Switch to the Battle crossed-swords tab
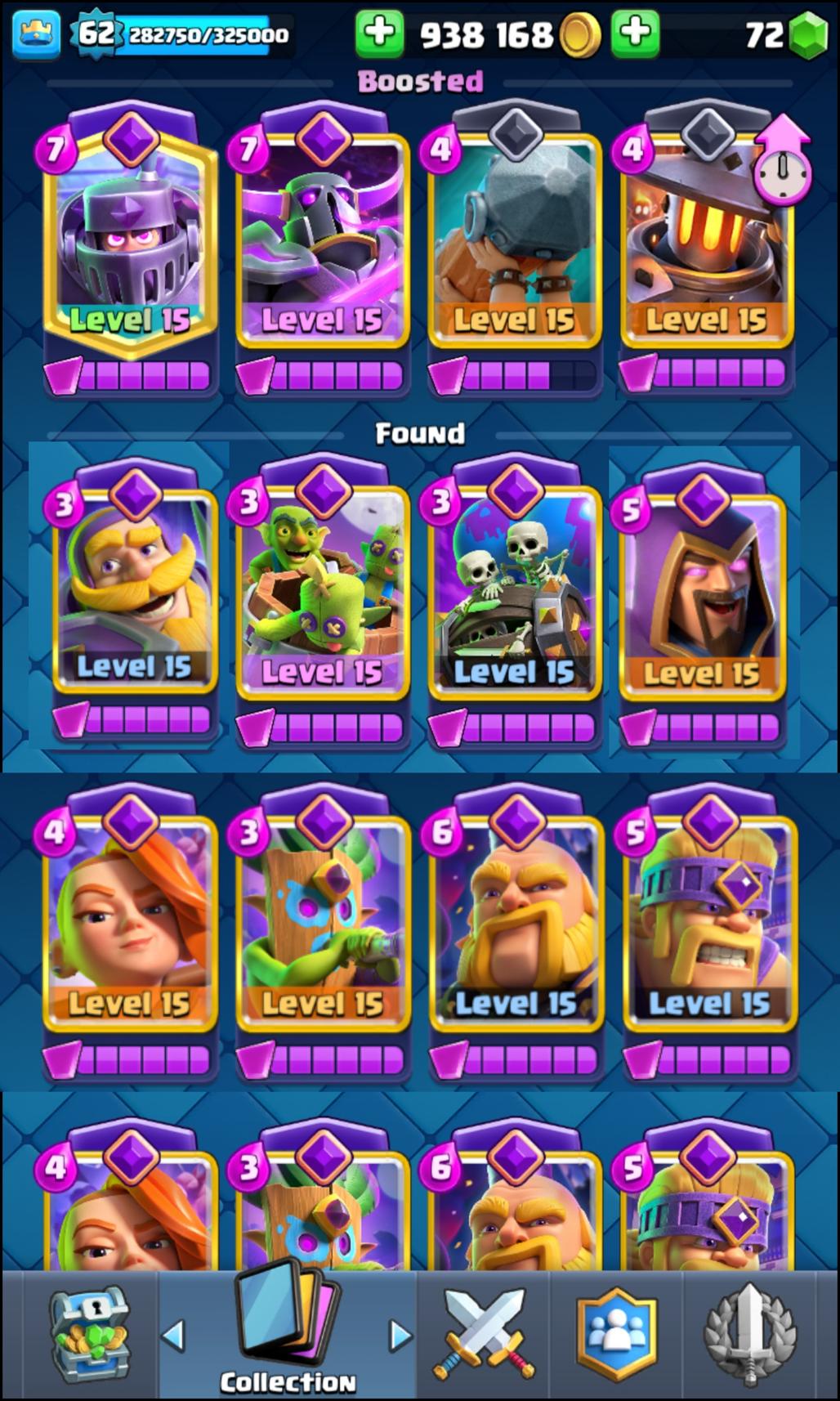 click(x=484, y=1334)
